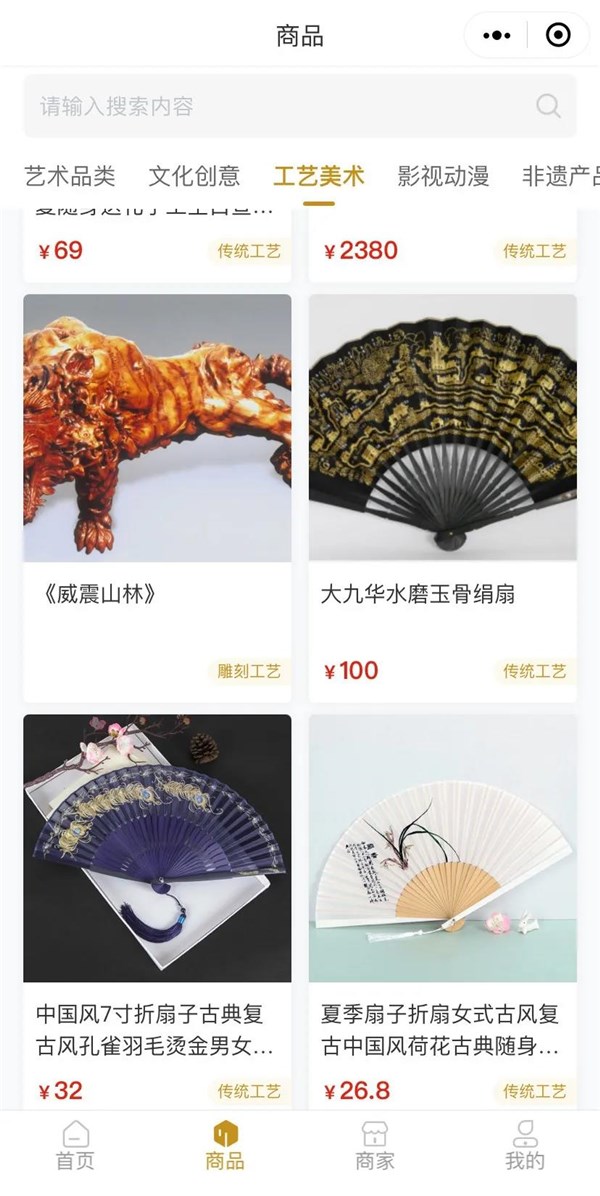Tap the search box to enter content

(300, 106)
